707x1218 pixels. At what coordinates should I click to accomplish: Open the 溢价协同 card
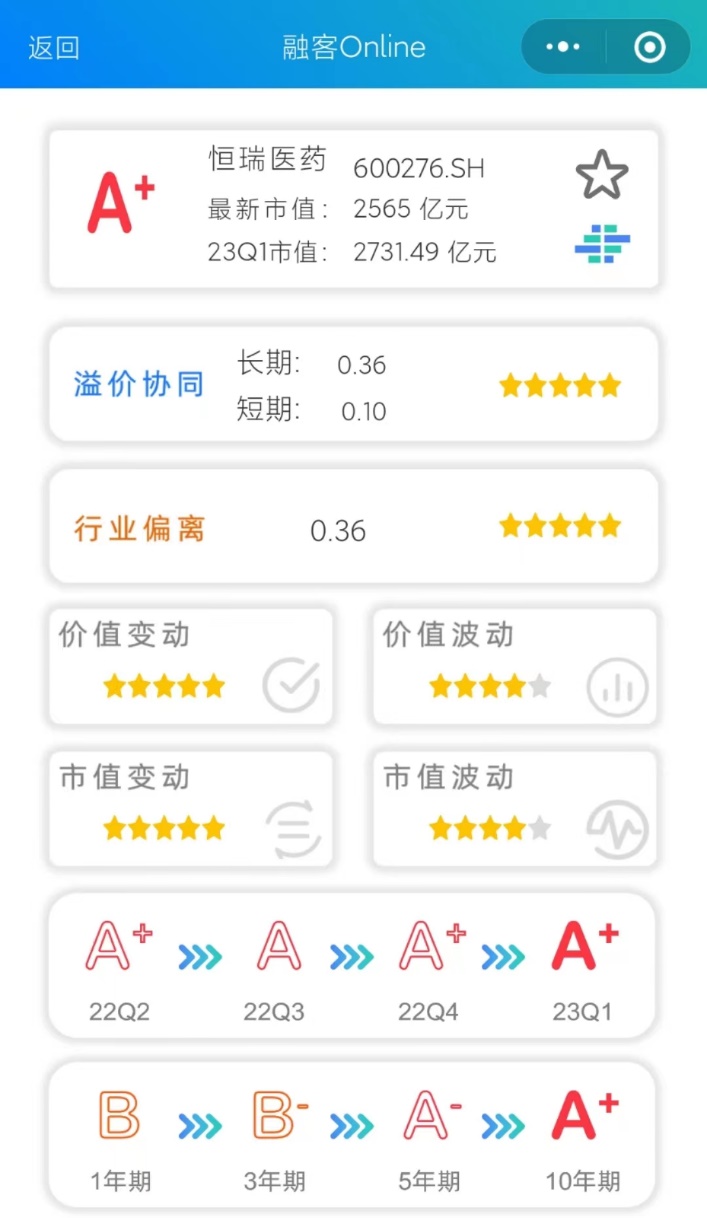coord(353,385)
